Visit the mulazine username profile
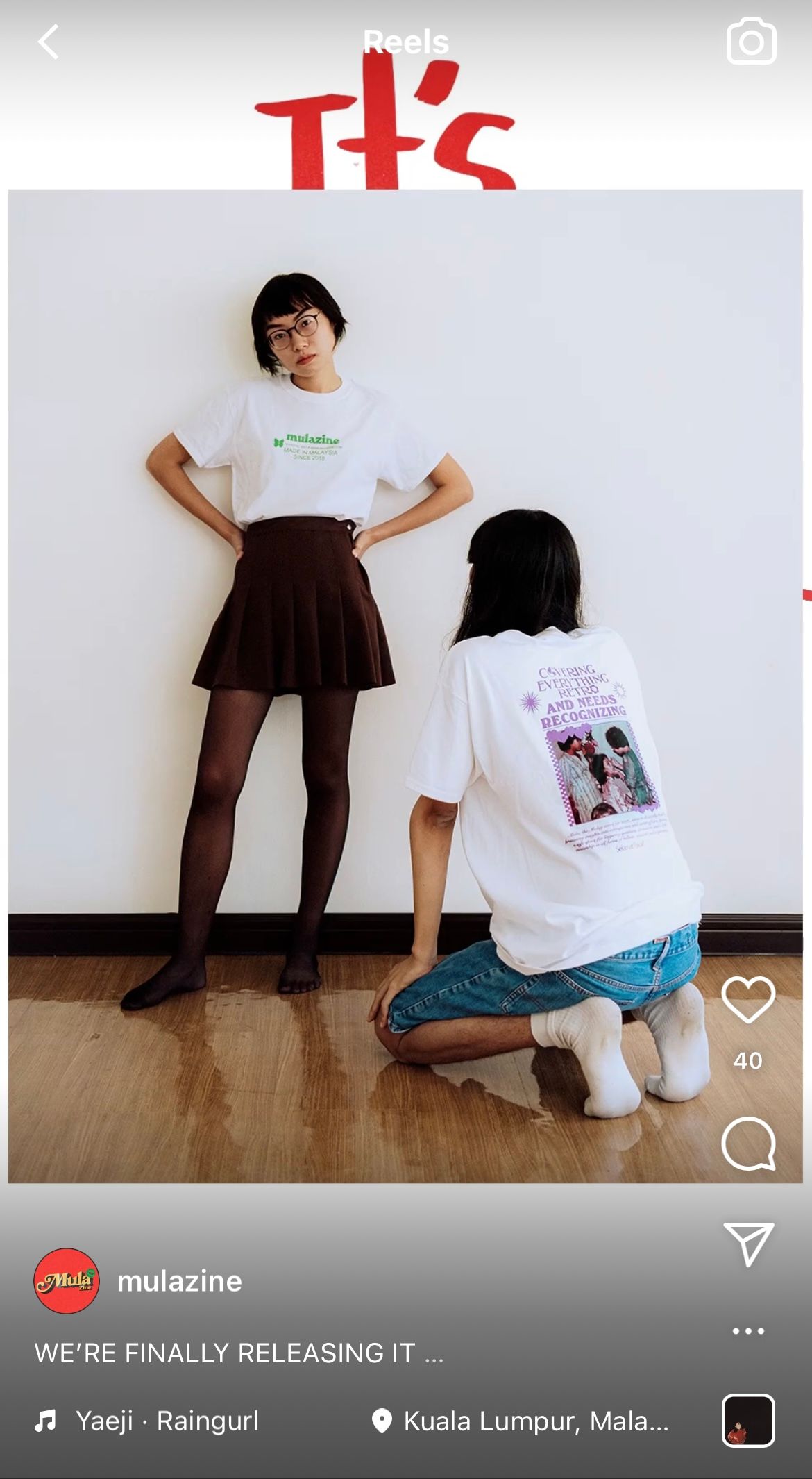Image resolution: width=812 pixels, height=1479 pixels. click(180, 1281)
